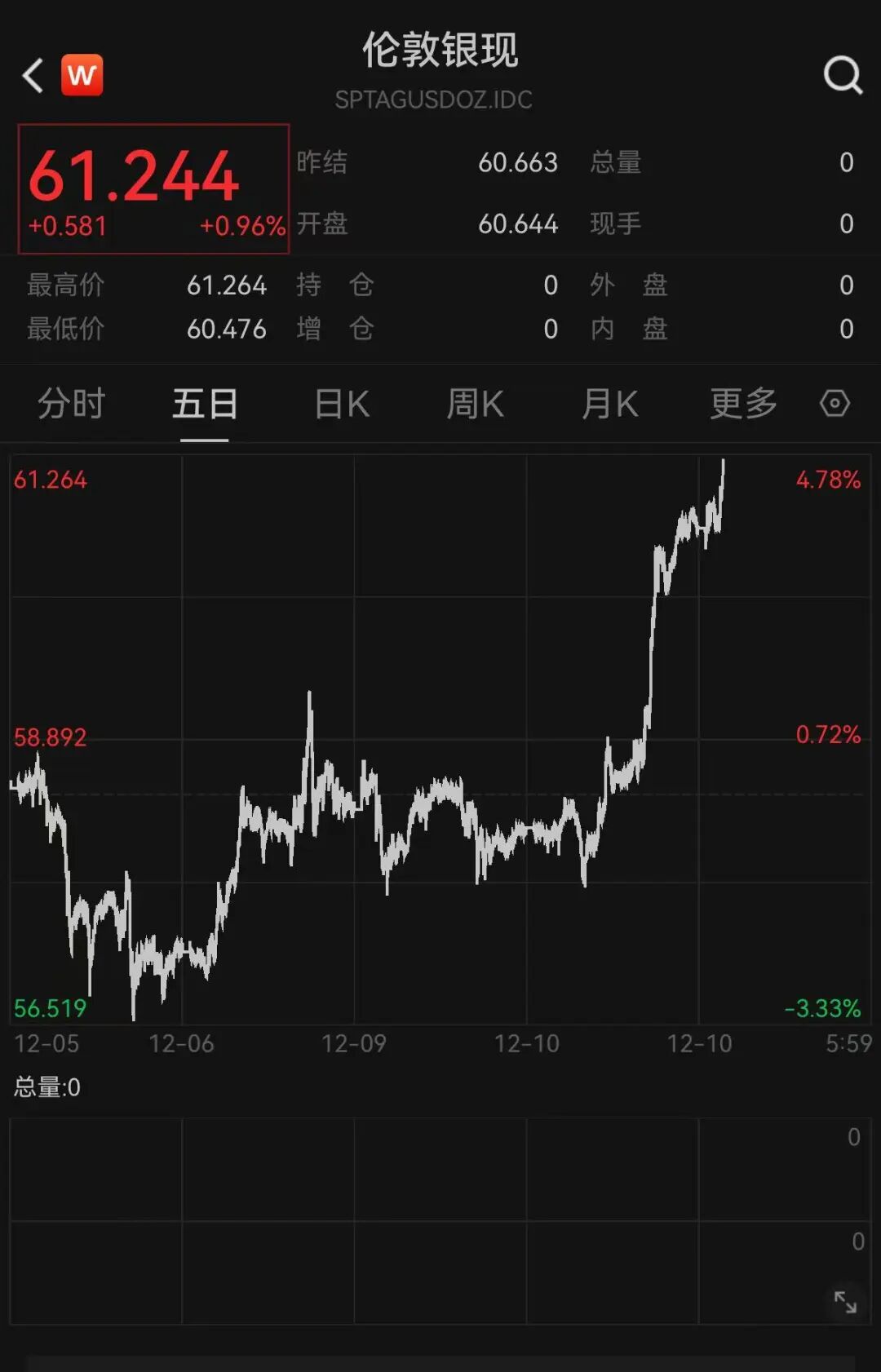This screenshot has height=1372, width=881.
Task: Click the red 4.78% percentage label
Action: coord(826,481)
